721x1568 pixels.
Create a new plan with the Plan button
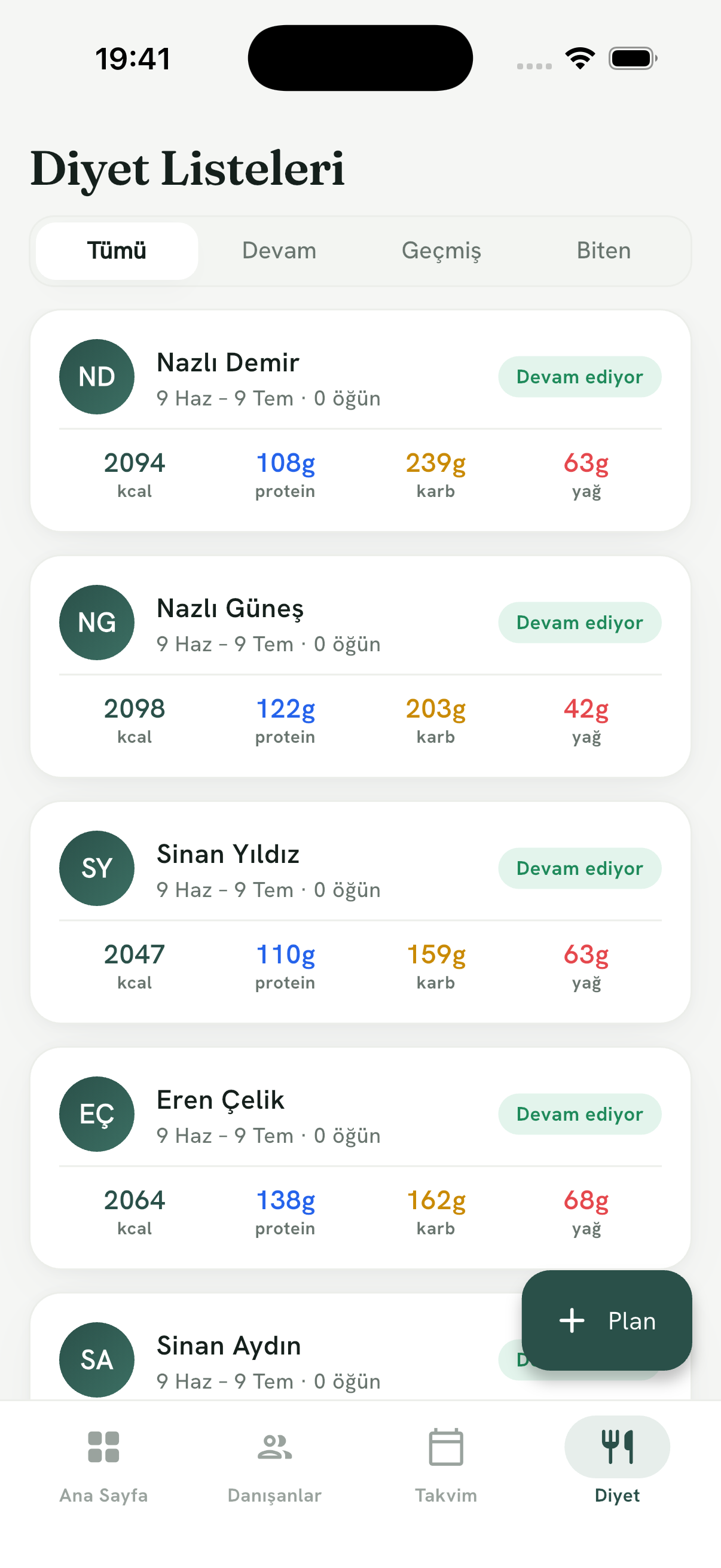(x=607, y=1321)
